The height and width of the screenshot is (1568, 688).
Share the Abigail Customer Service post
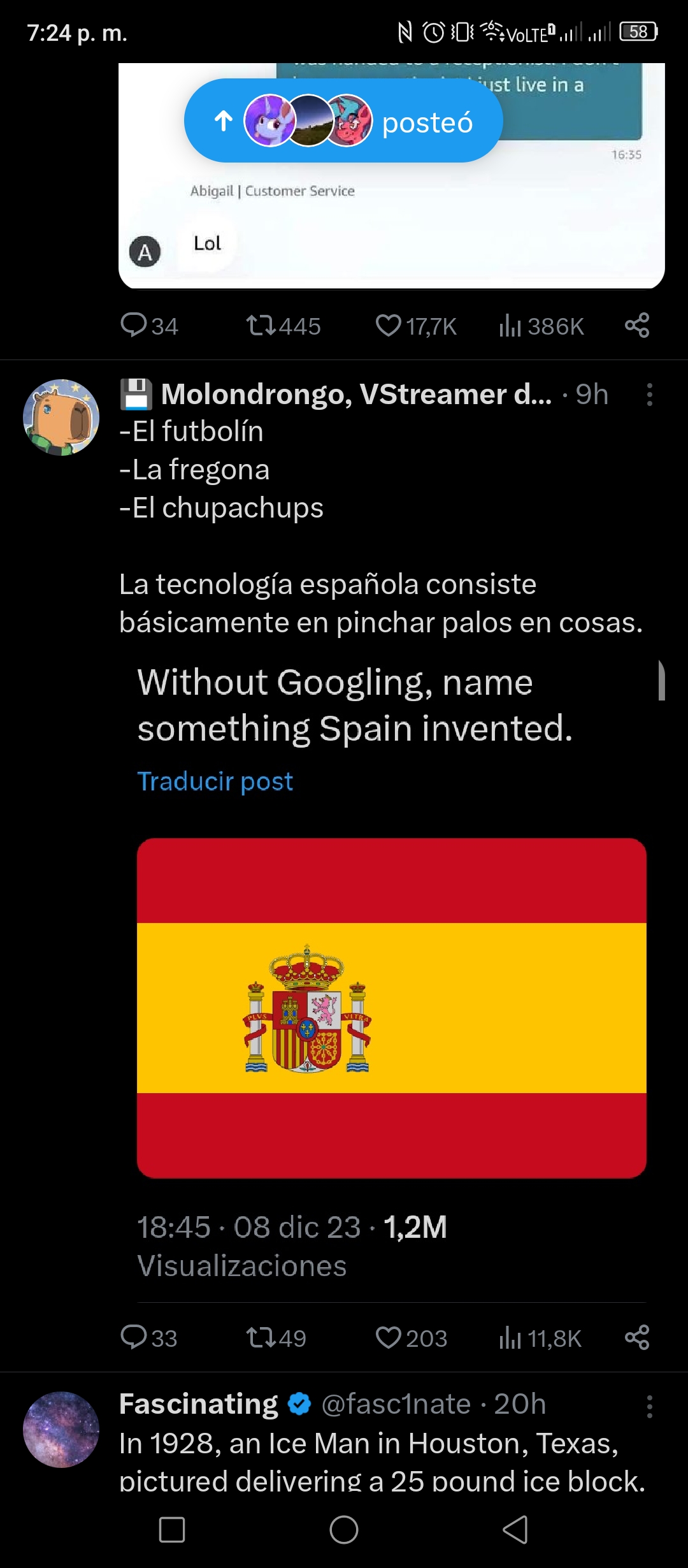pyautogui.click(x=637, y=325)
